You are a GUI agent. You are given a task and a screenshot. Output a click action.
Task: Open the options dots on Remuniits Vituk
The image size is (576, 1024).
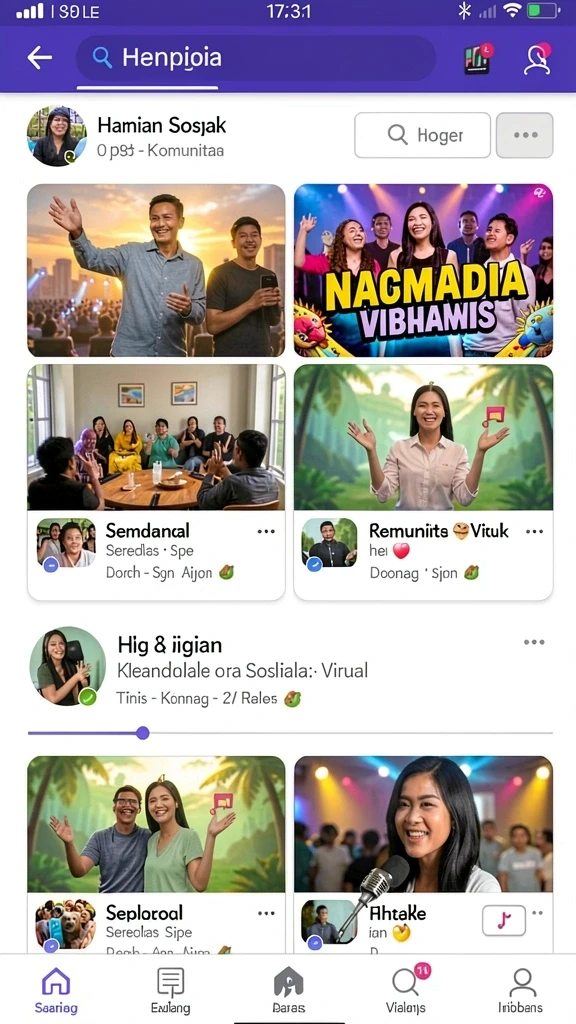tap(534, 532)
